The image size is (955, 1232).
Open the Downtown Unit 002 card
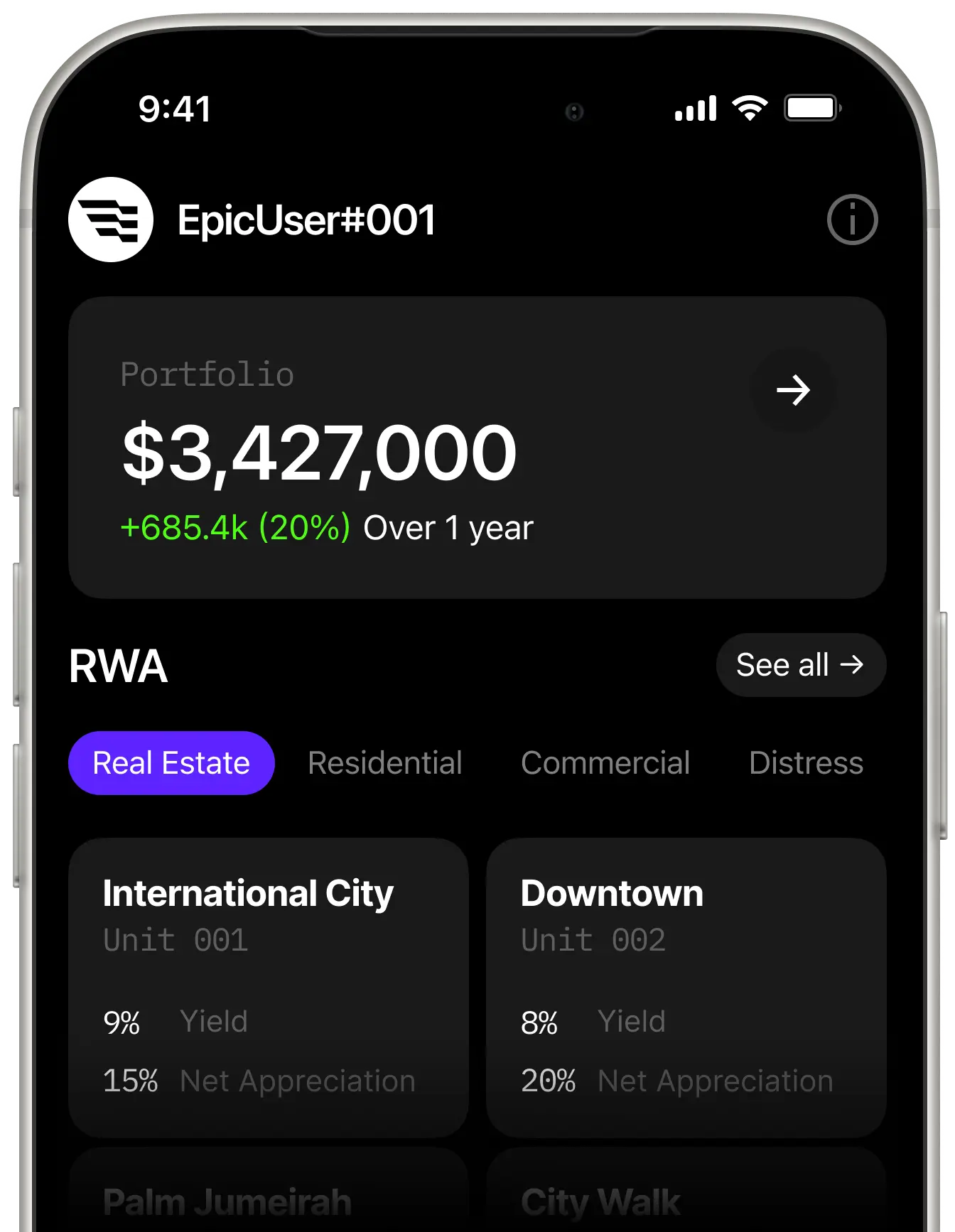[686, 988]
